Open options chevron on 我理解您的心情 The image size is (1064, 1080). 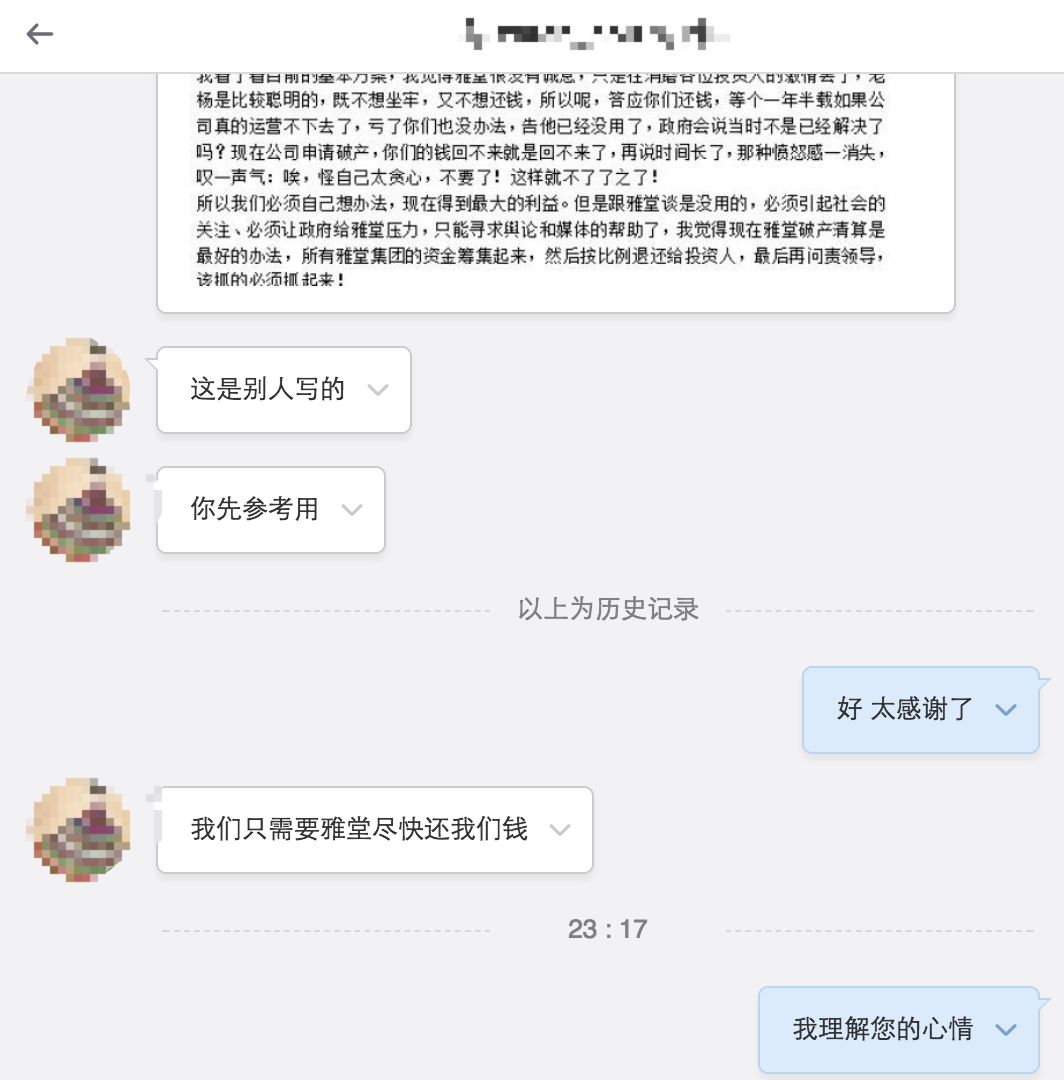[1006, 1030]
